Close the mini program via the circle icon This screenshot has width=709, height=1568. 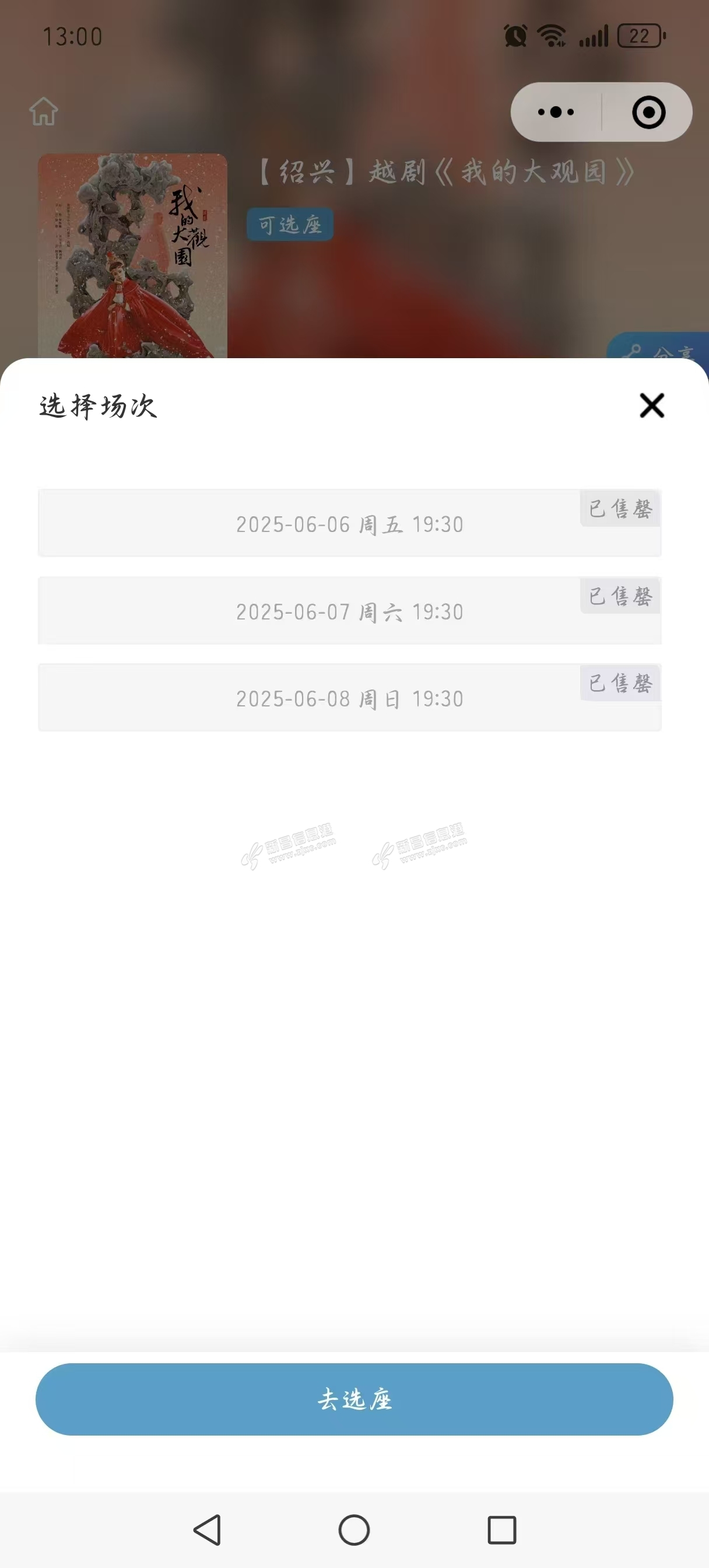(649, 112)
